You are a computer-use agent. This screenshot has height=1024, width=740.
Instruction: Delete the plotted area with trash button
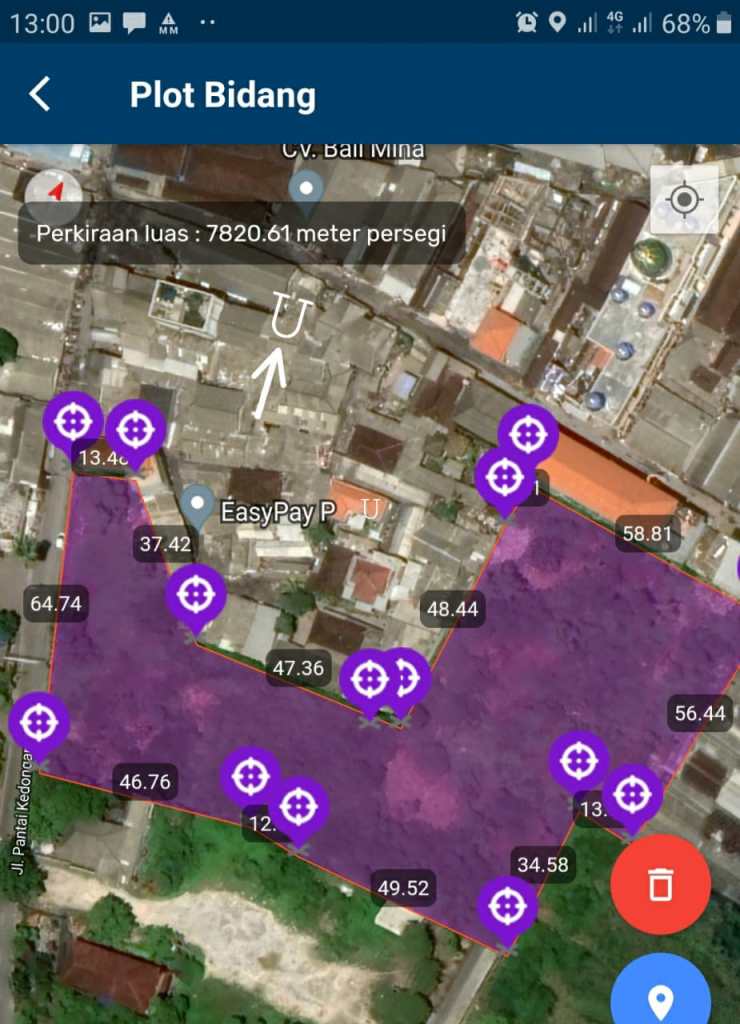pos(660,884)
